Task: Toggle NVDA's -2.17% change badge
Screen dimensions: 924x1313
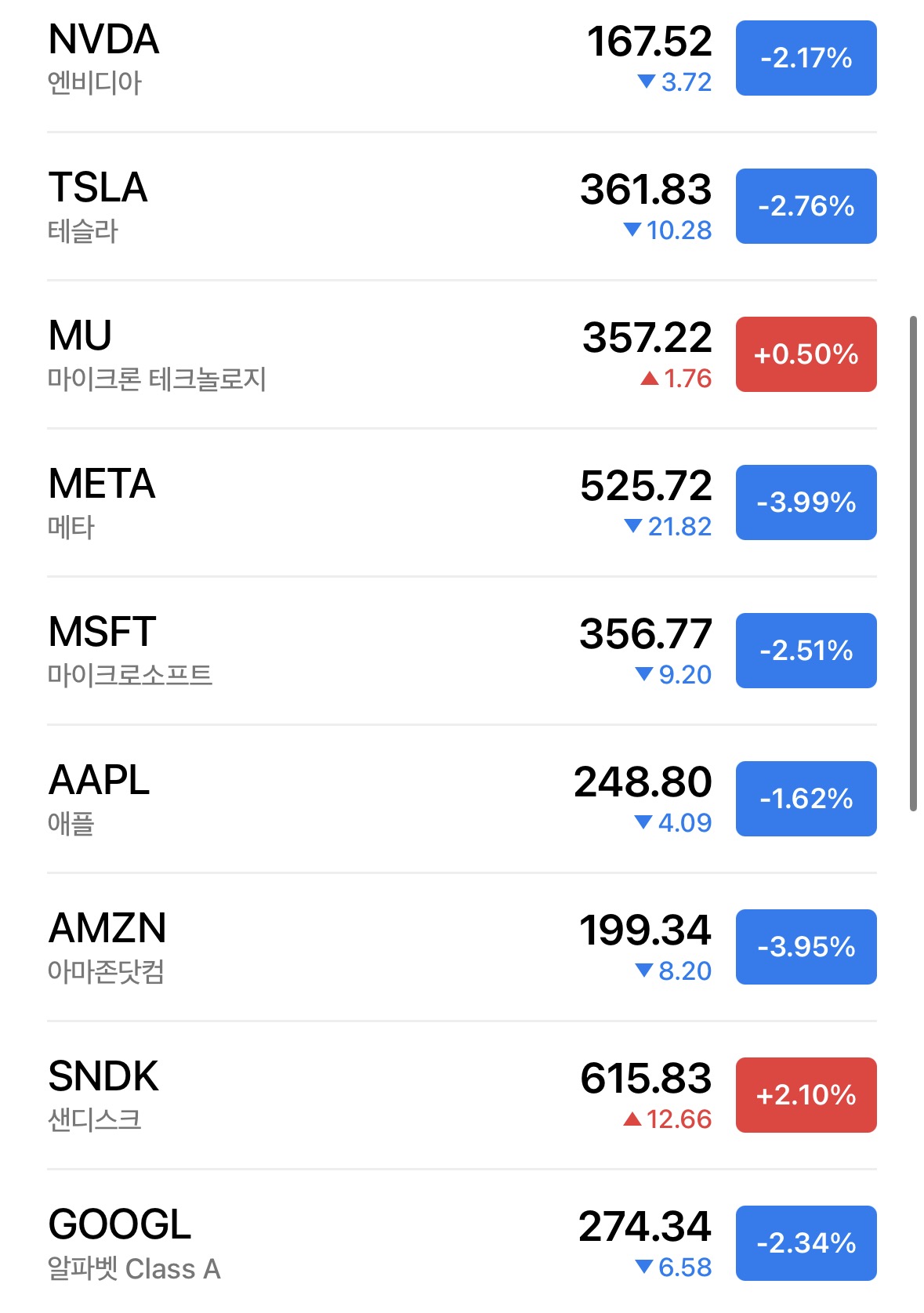Action: click(x=806, y=59)
